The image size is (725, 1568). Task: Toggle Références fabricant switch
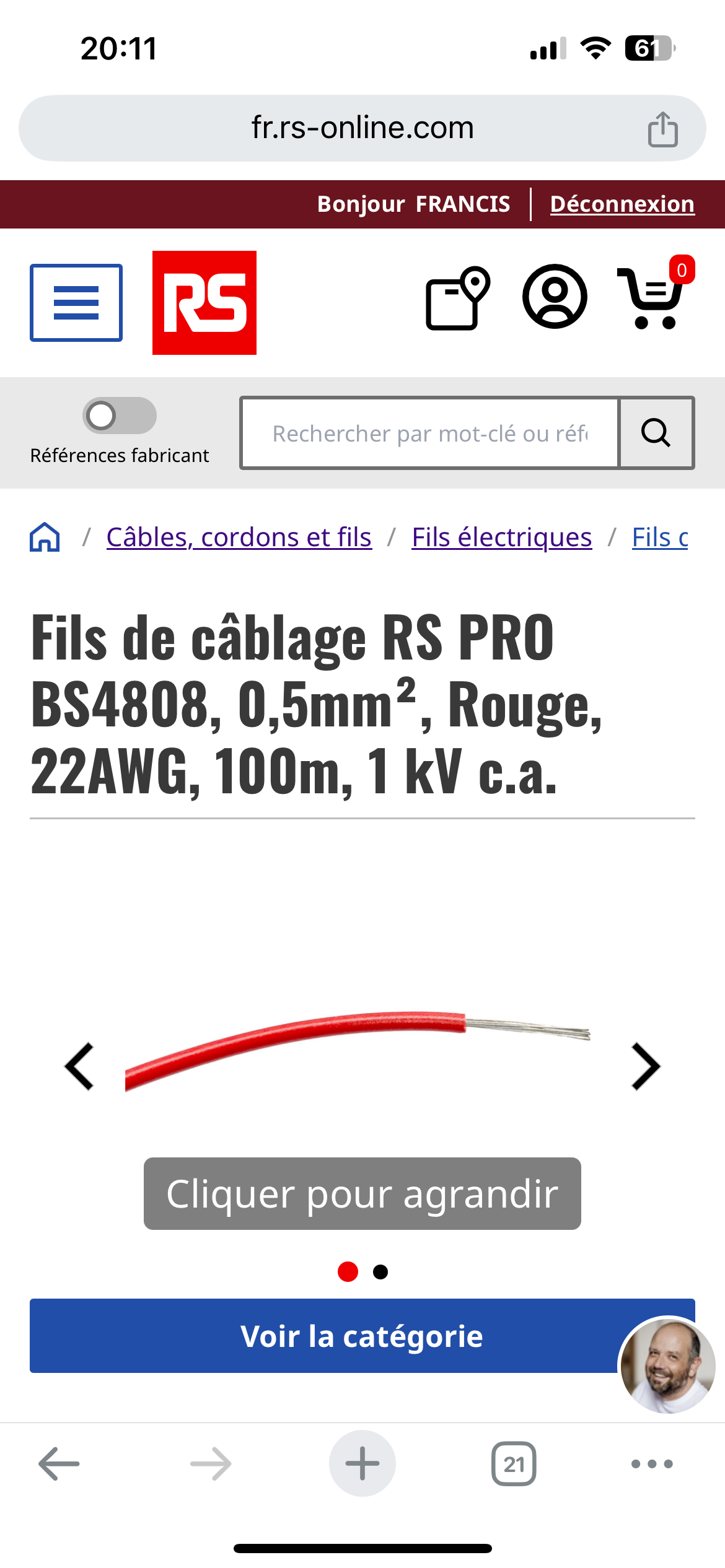(x=120, y=416)
